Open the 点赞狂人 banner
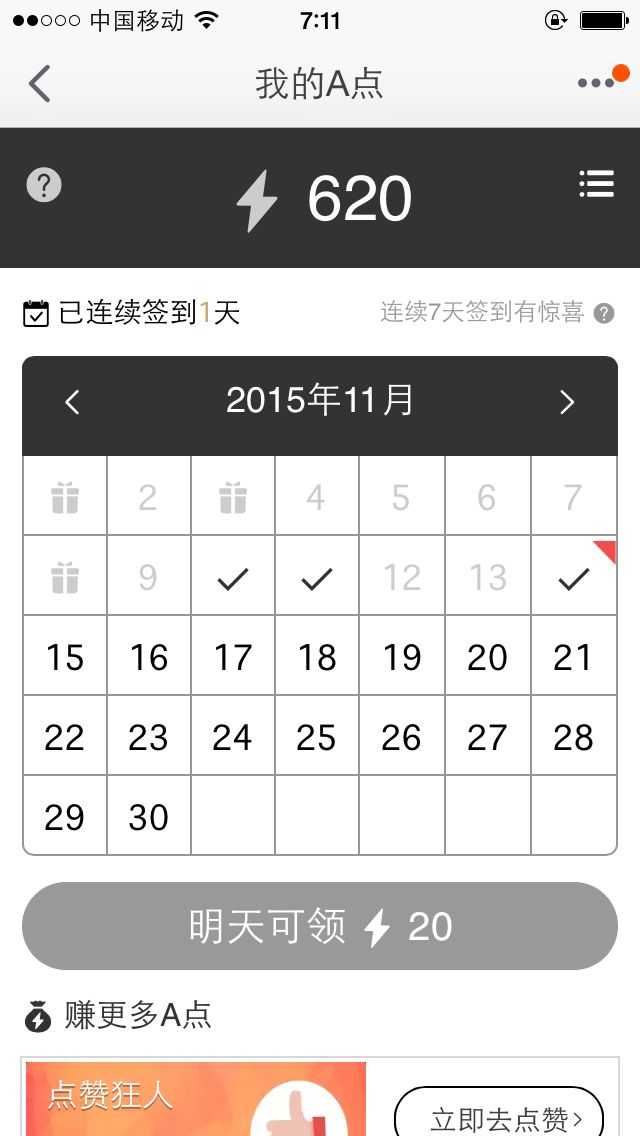Viewport: 640px width, 1136px height. click(196, 1100)
